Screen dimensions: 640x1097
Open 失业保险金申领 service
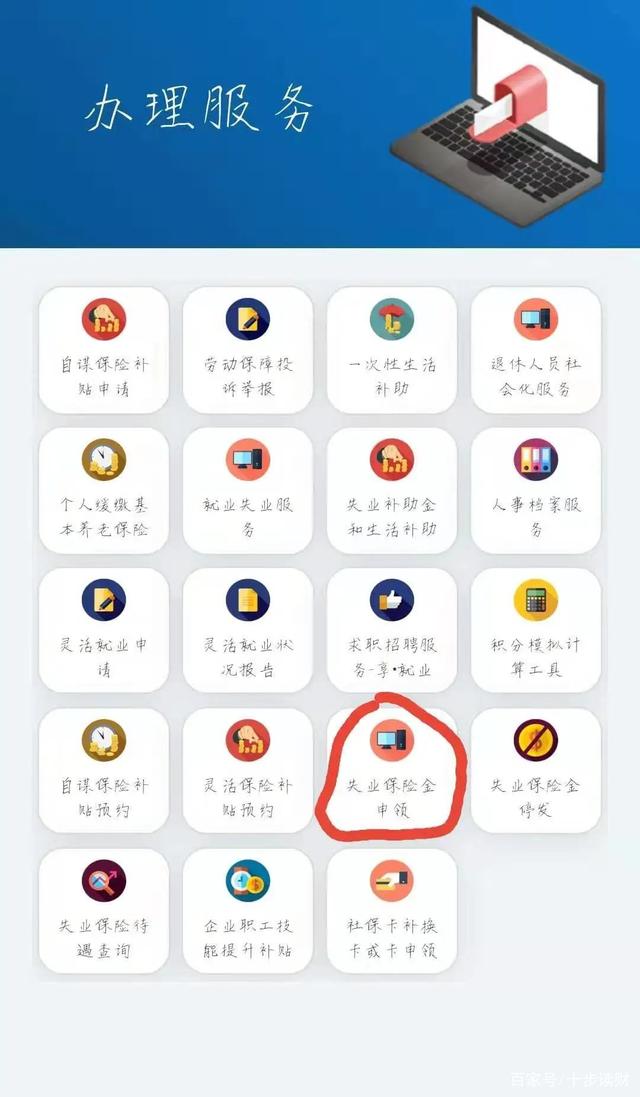point(392,770)
